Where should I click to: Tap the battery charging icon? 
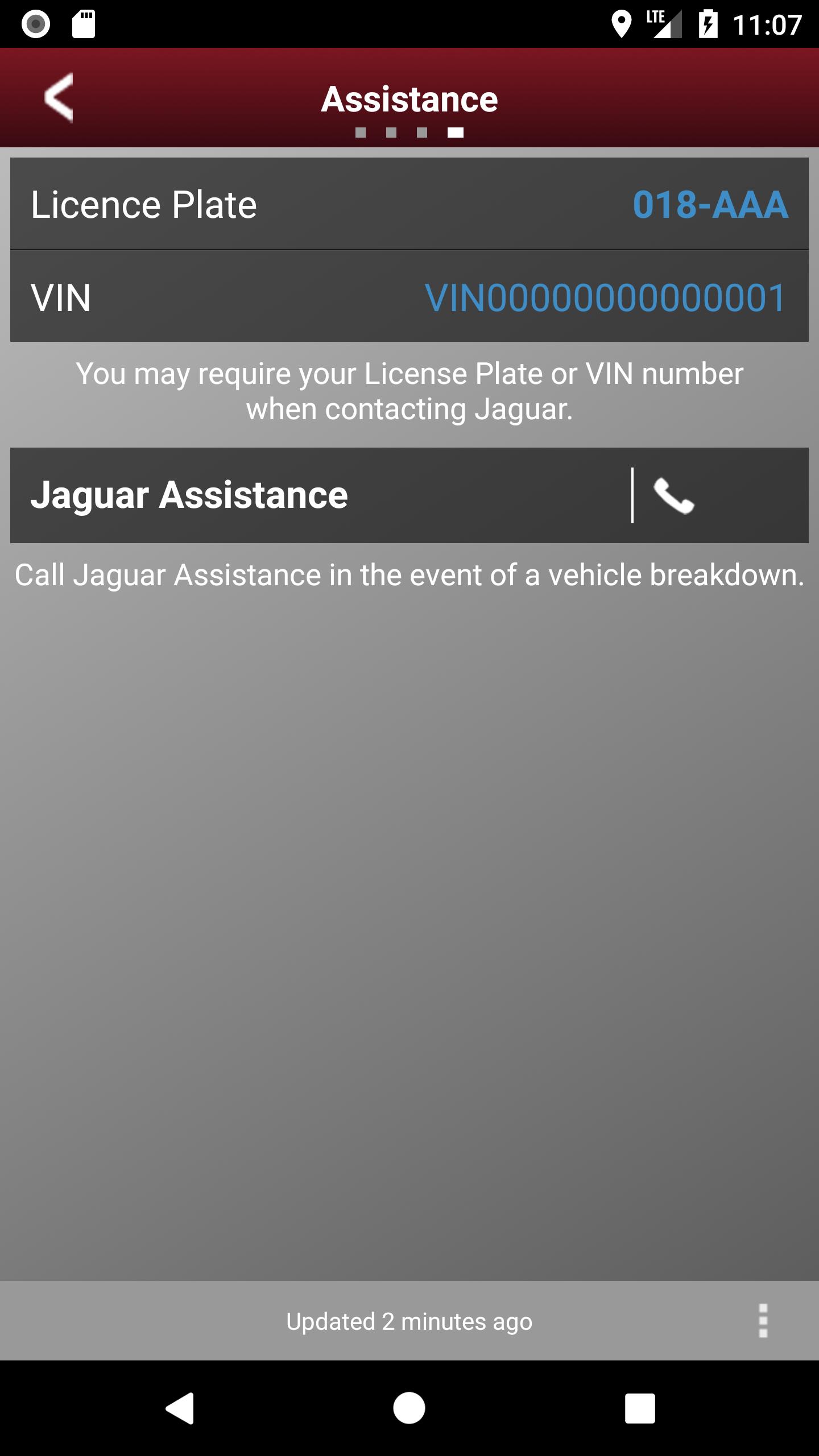(x=708, y=23)
